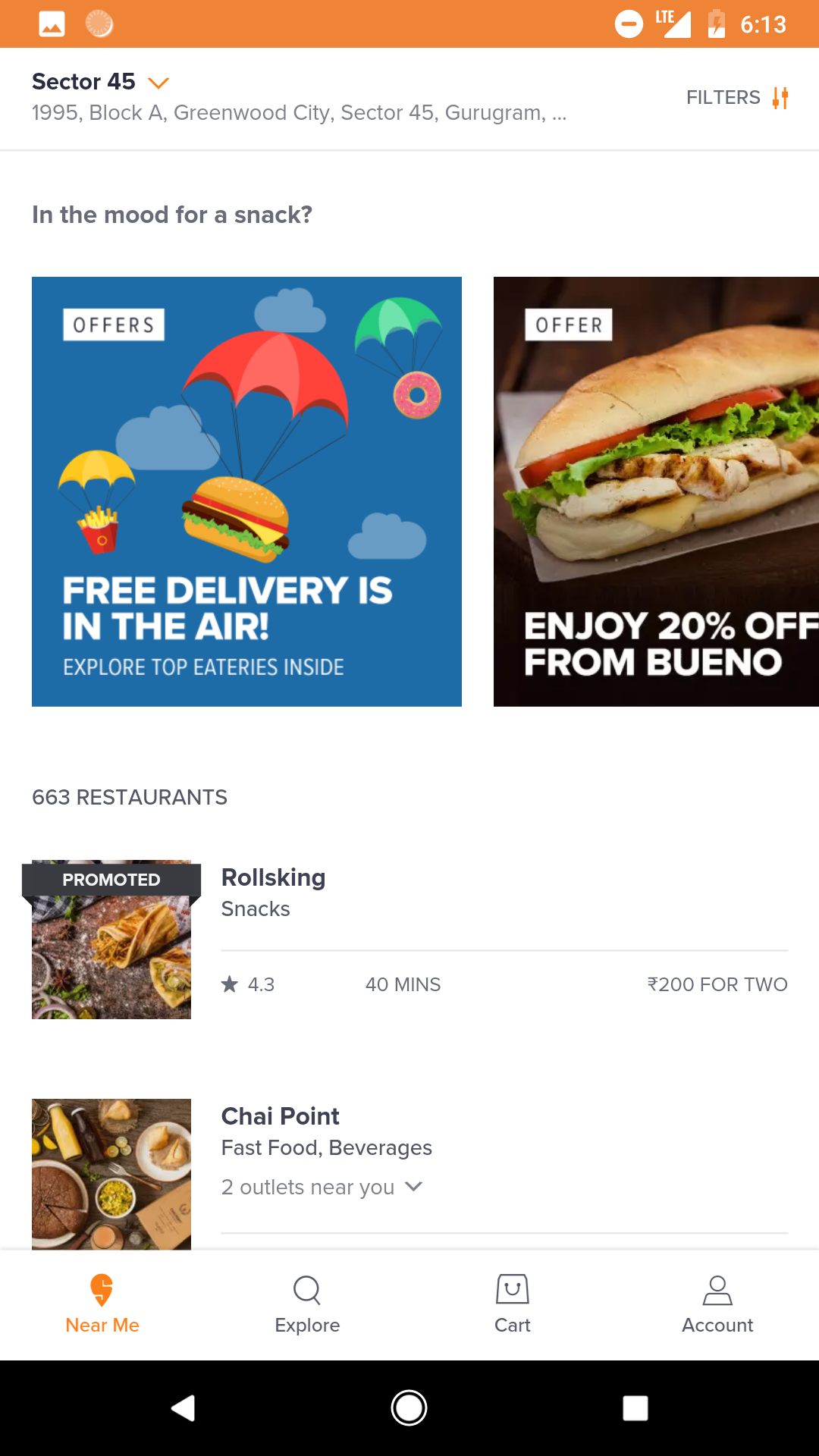The height and width of the screenshot is (1456, 819).
Task: Tap the Swiggy notification icon in status bar
Action: pyautogui.click(x=99, y=24)
